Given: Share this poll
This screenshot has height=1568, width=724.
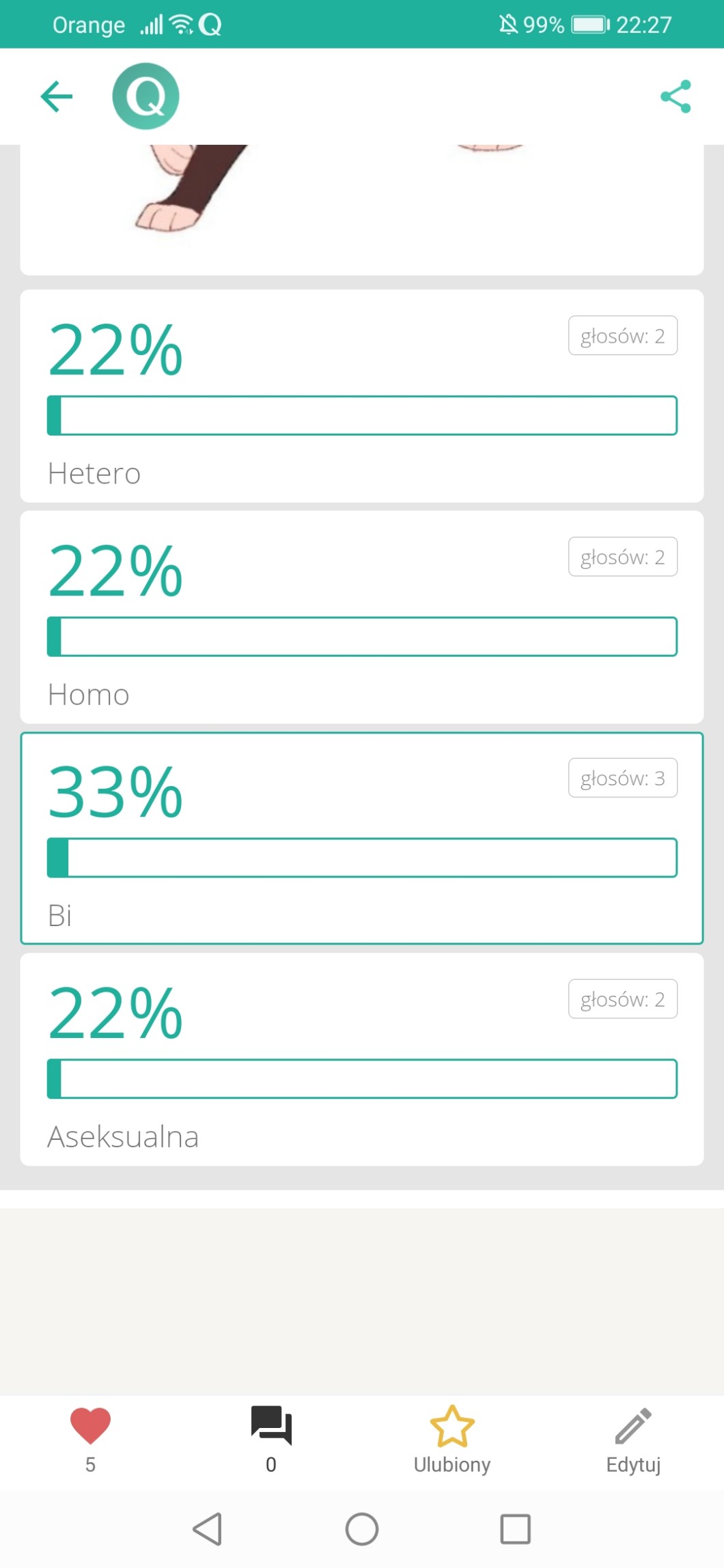Looking at the screenshot, I should pos(676,96).
